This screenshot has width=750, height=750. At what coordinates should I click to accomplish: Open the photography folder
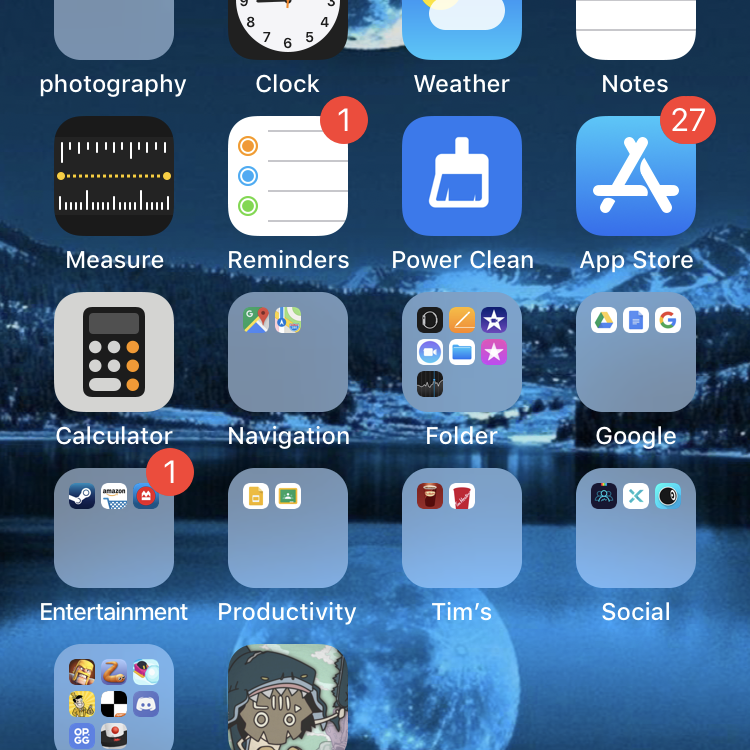(113, 30)
